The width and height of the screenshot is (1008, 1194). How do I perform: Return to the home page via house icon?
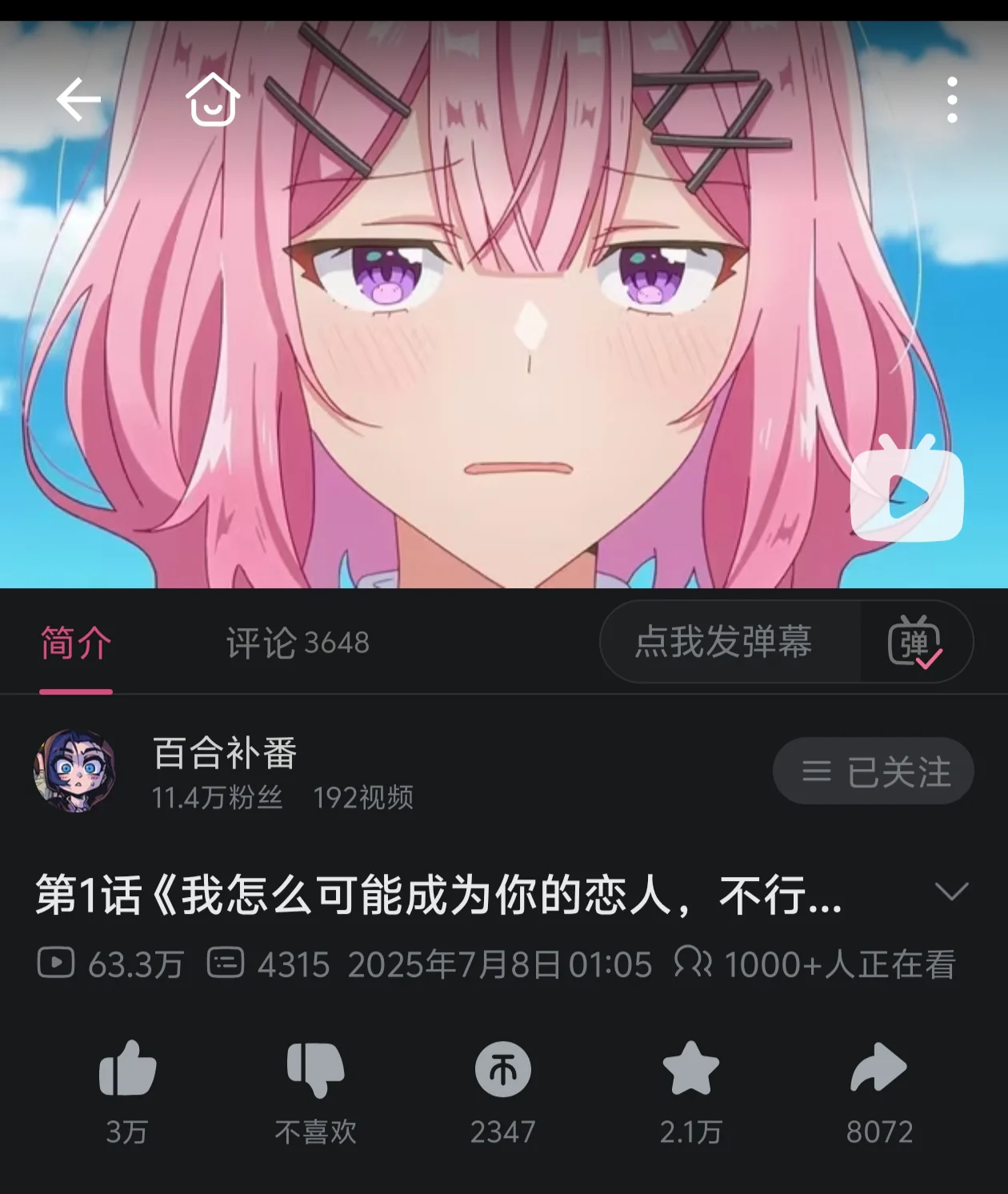(x=213, y=99)
